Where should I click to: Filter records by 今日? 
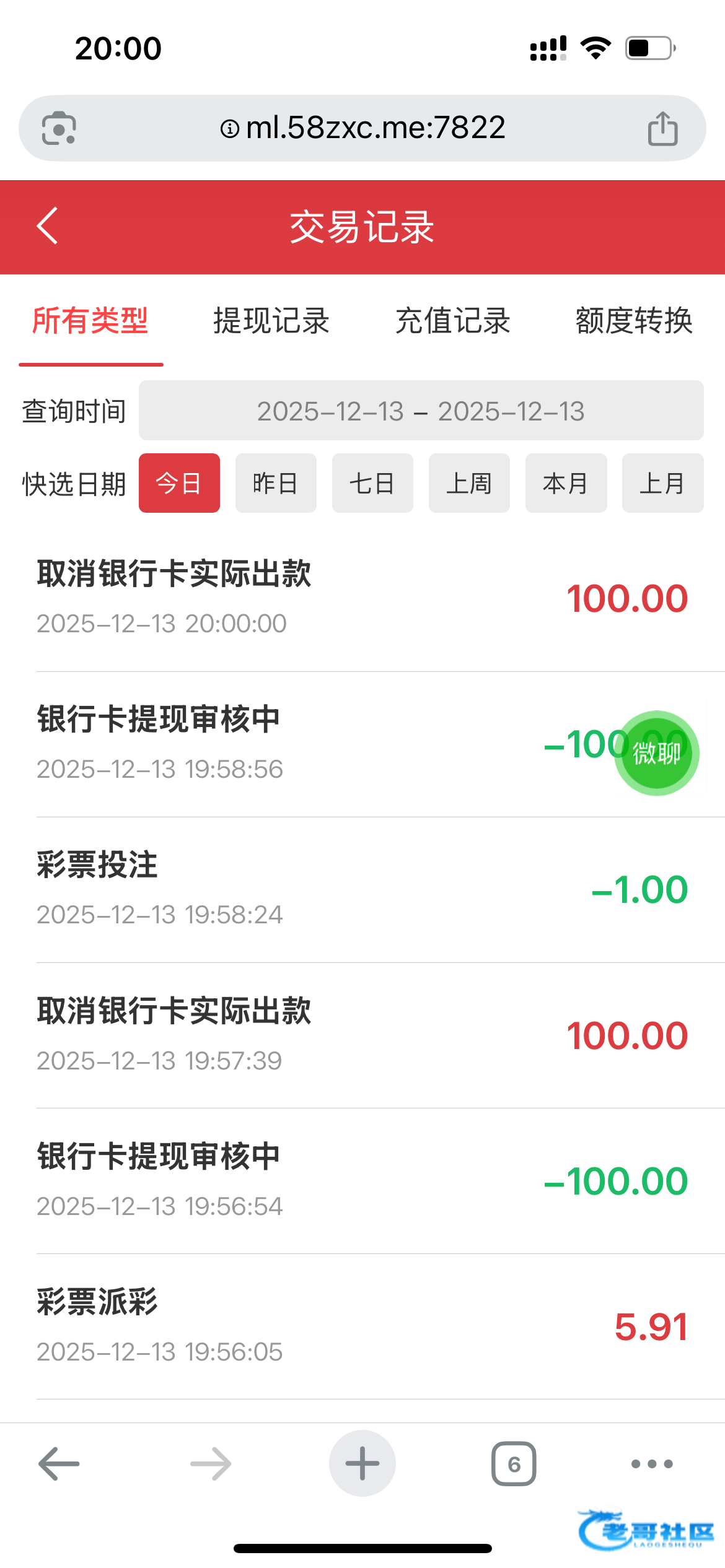(179, 483)
